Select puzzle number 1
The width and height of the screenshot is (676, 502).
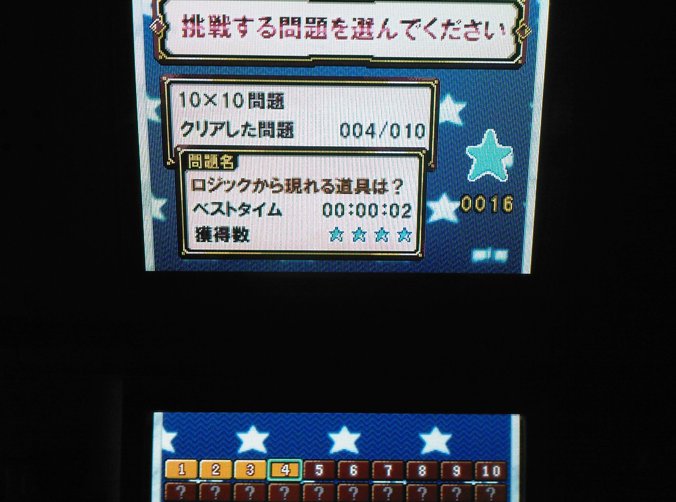[x=182, y=470]
